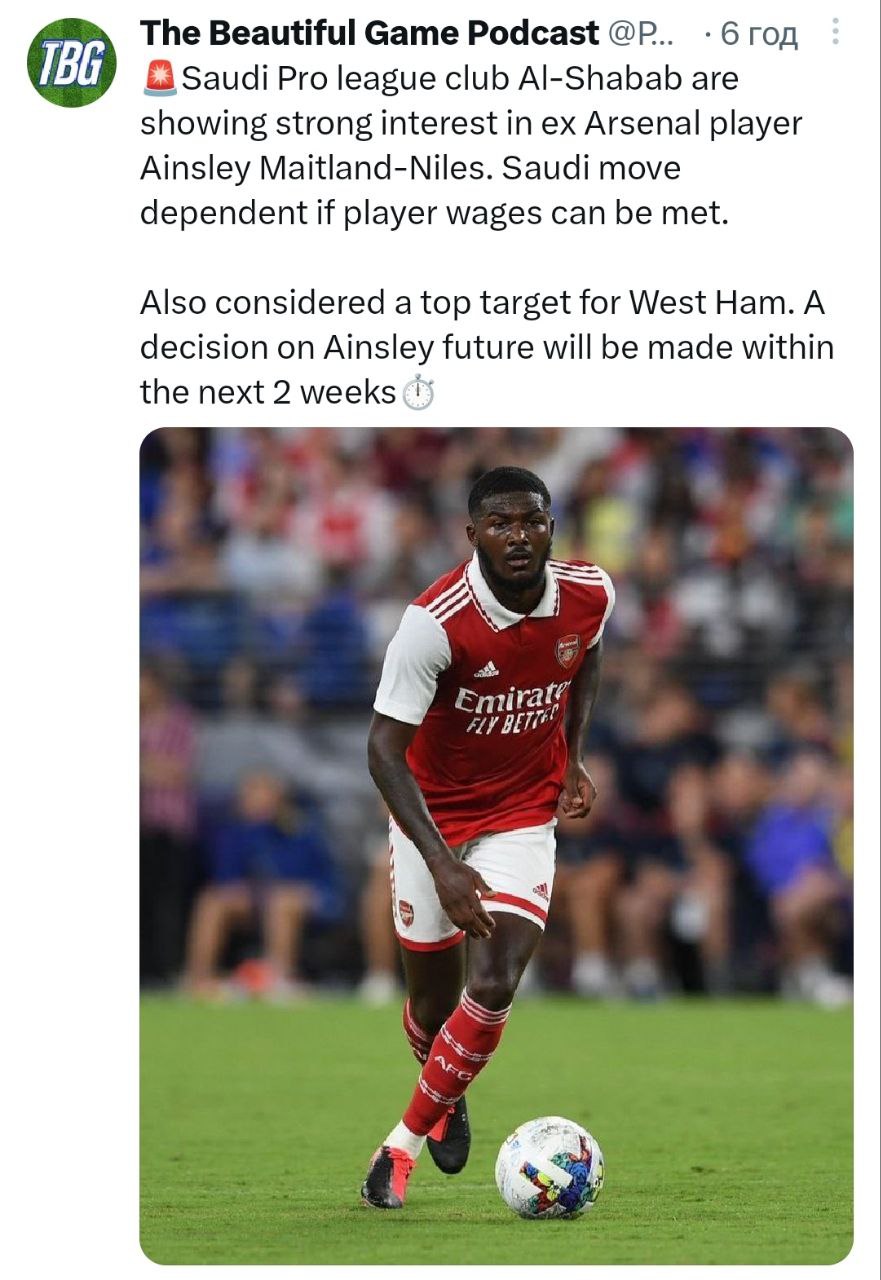Open the tweet's overflow menu
This screenshot has width=881, height=1280.
pyautogui.click(x=836, y=34)
